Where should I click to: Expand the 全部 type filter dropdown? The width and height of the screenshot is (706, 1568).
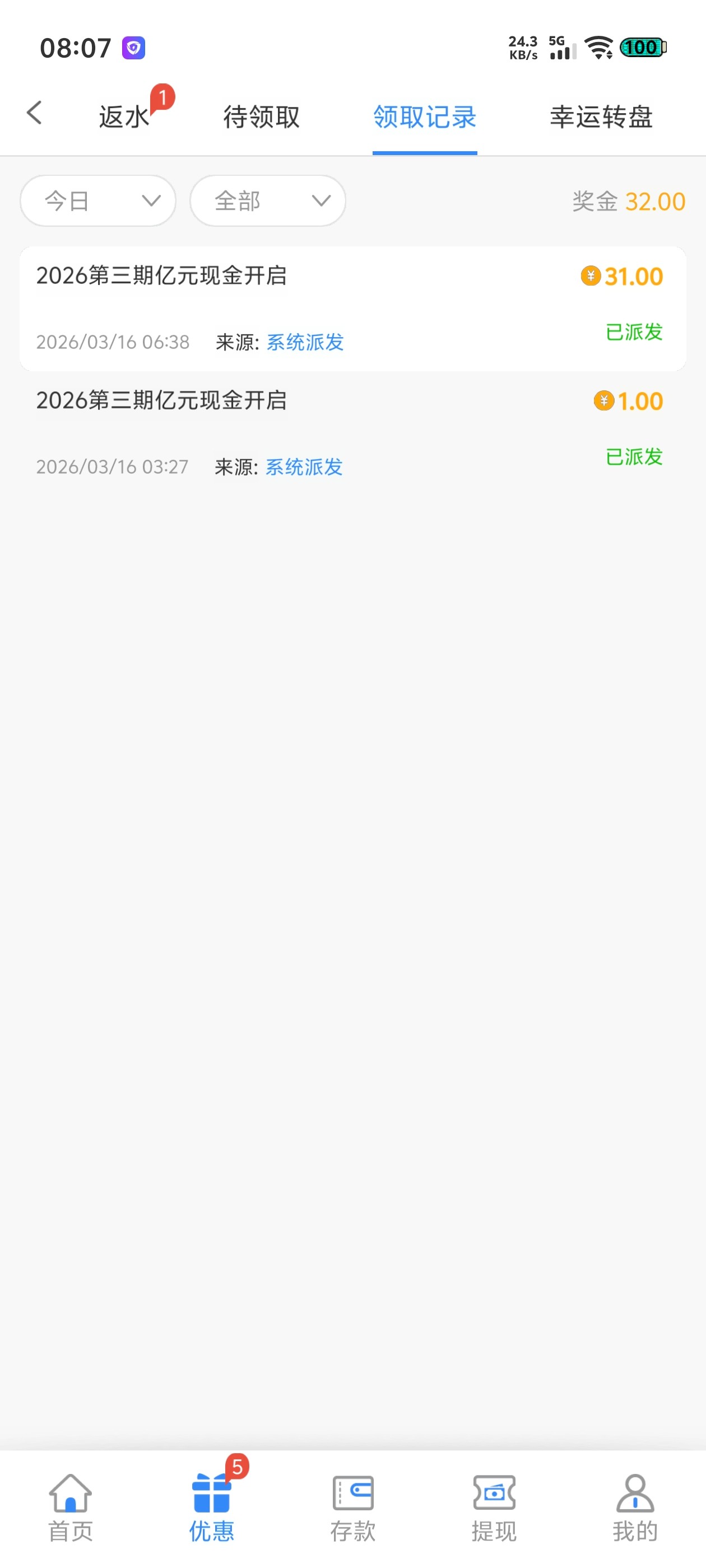[268, 201]
